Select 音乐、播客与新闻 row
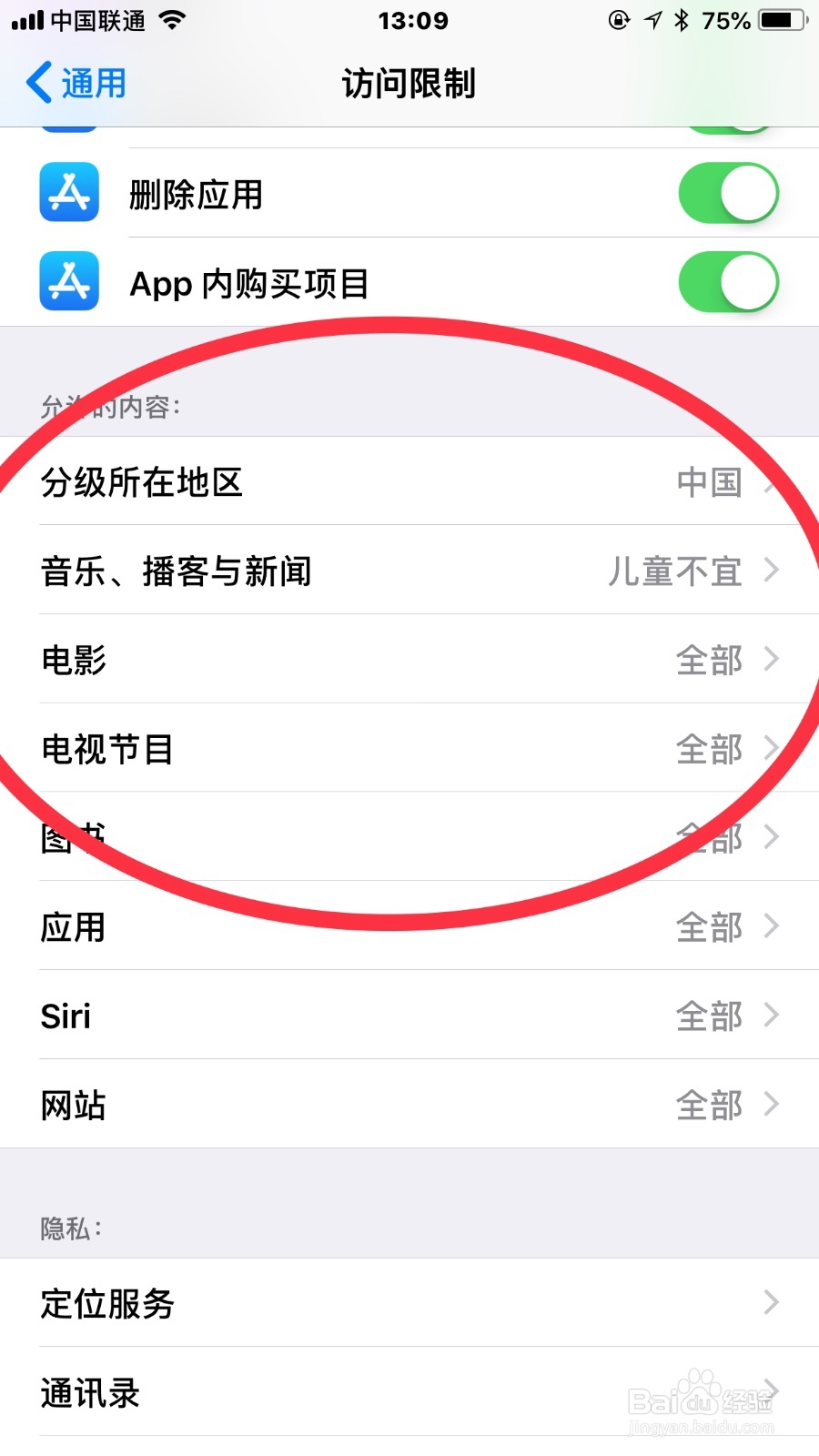The image size is (819, 1456). tap(409, 571)
